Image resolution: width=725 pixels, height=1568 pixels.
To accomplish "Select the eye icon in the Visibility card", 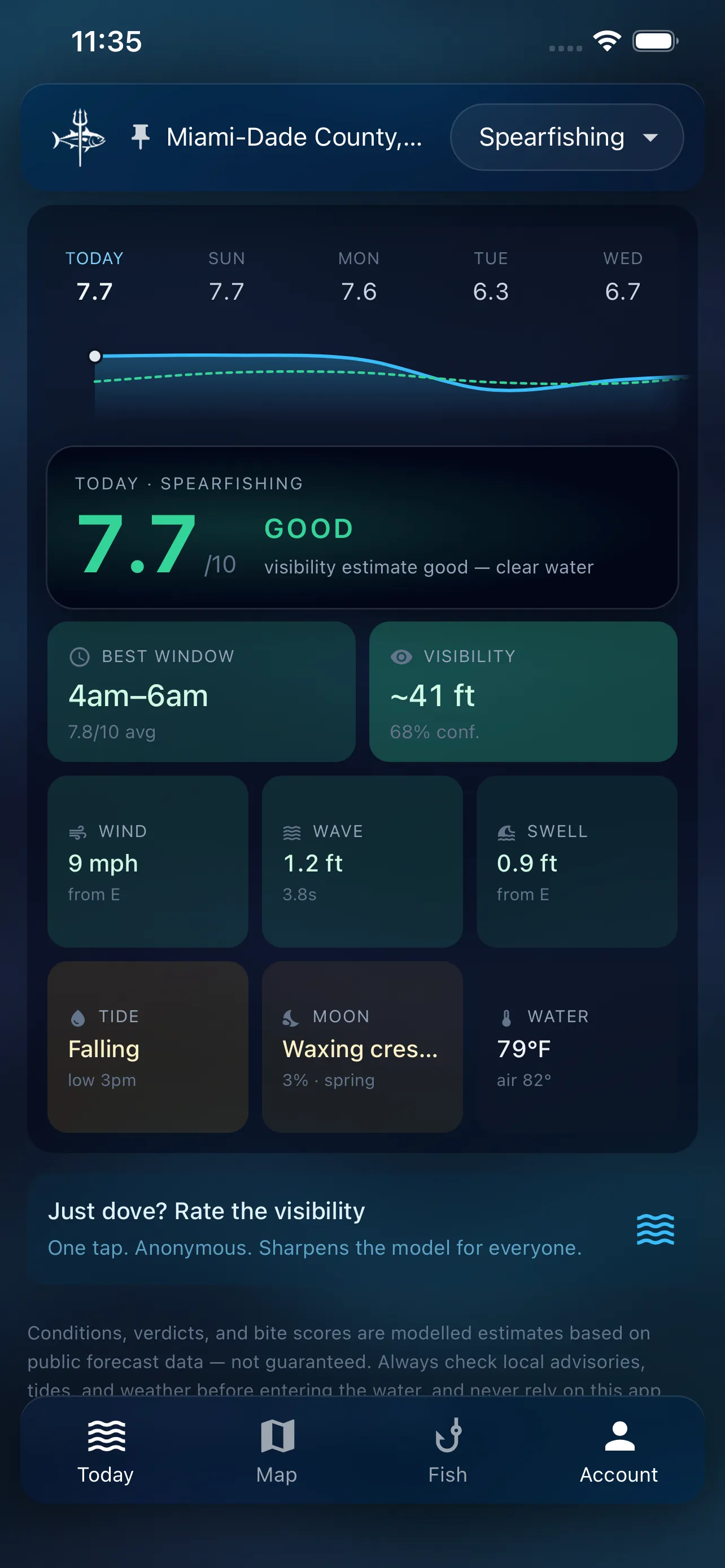I will pyautogui.click(x=400, y=656).
